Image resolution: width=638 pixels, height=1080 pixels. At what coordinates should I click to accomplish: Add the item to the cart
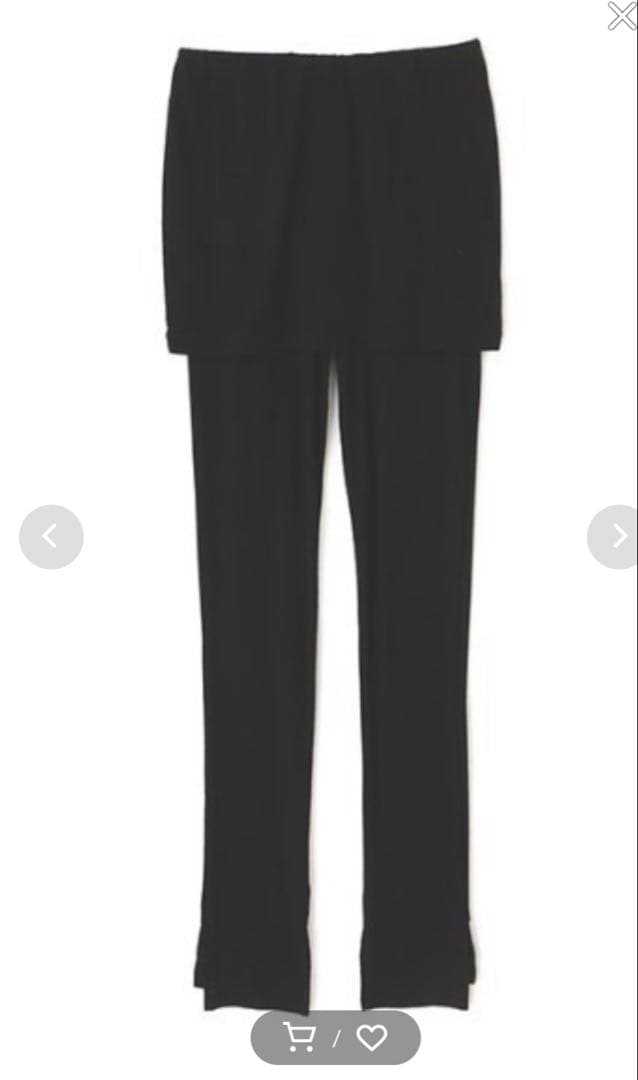click(x=300, y=1037)
